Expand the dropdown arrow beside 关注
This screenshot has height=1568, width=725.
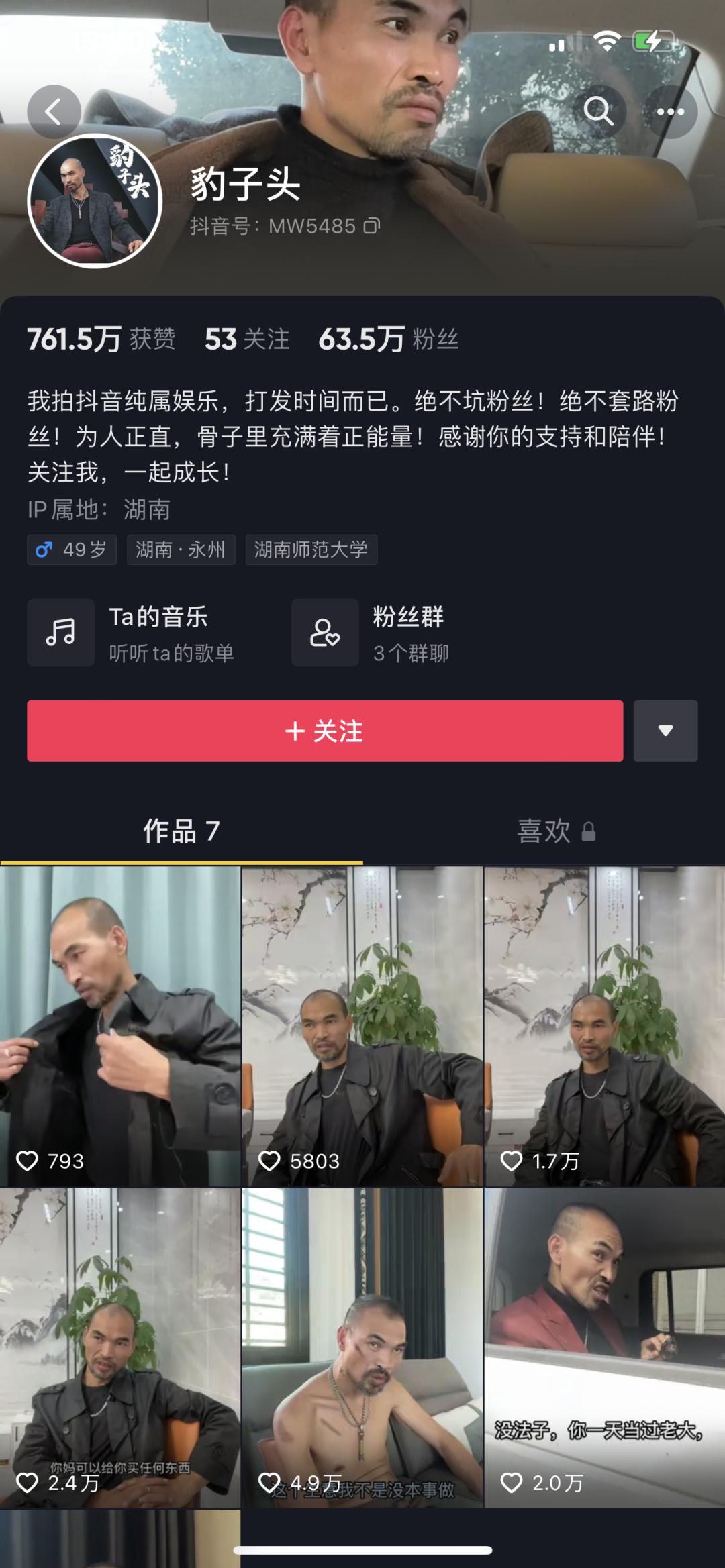[x=665, y=731]
